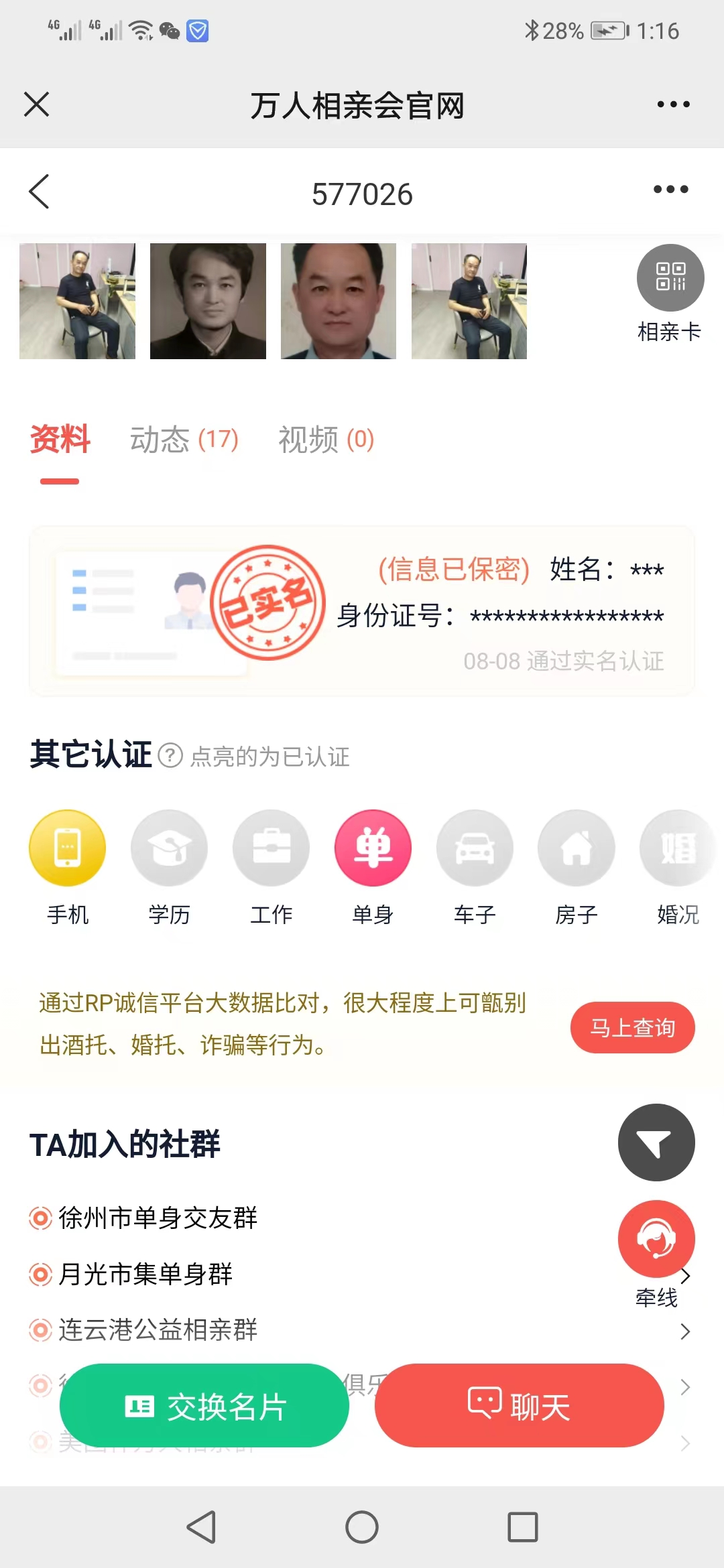Open the WeChat page overflow menu
This screenshot has width=724, height=1568.
click(x=673, y=105)
